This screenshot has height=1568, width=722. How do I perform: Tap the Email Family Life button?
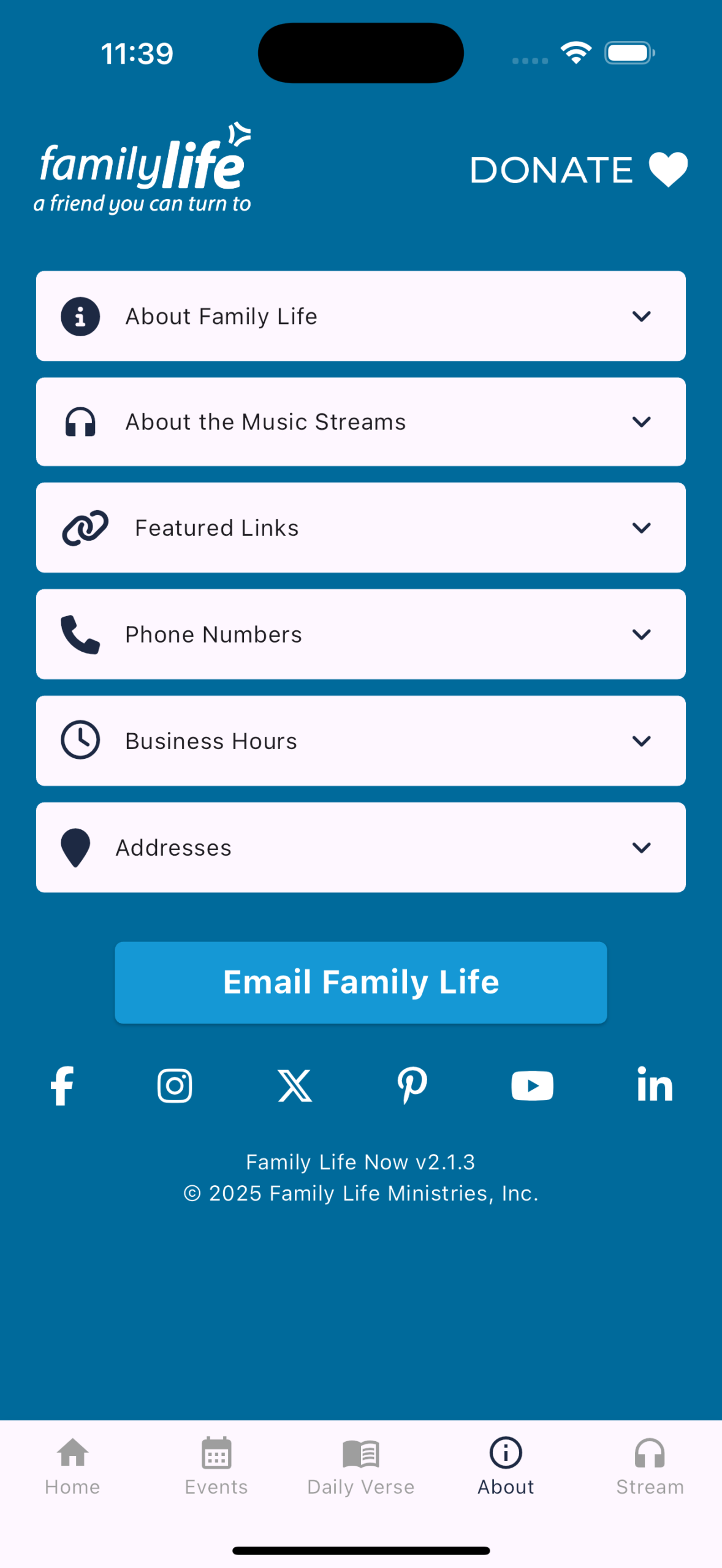point(360,982)
